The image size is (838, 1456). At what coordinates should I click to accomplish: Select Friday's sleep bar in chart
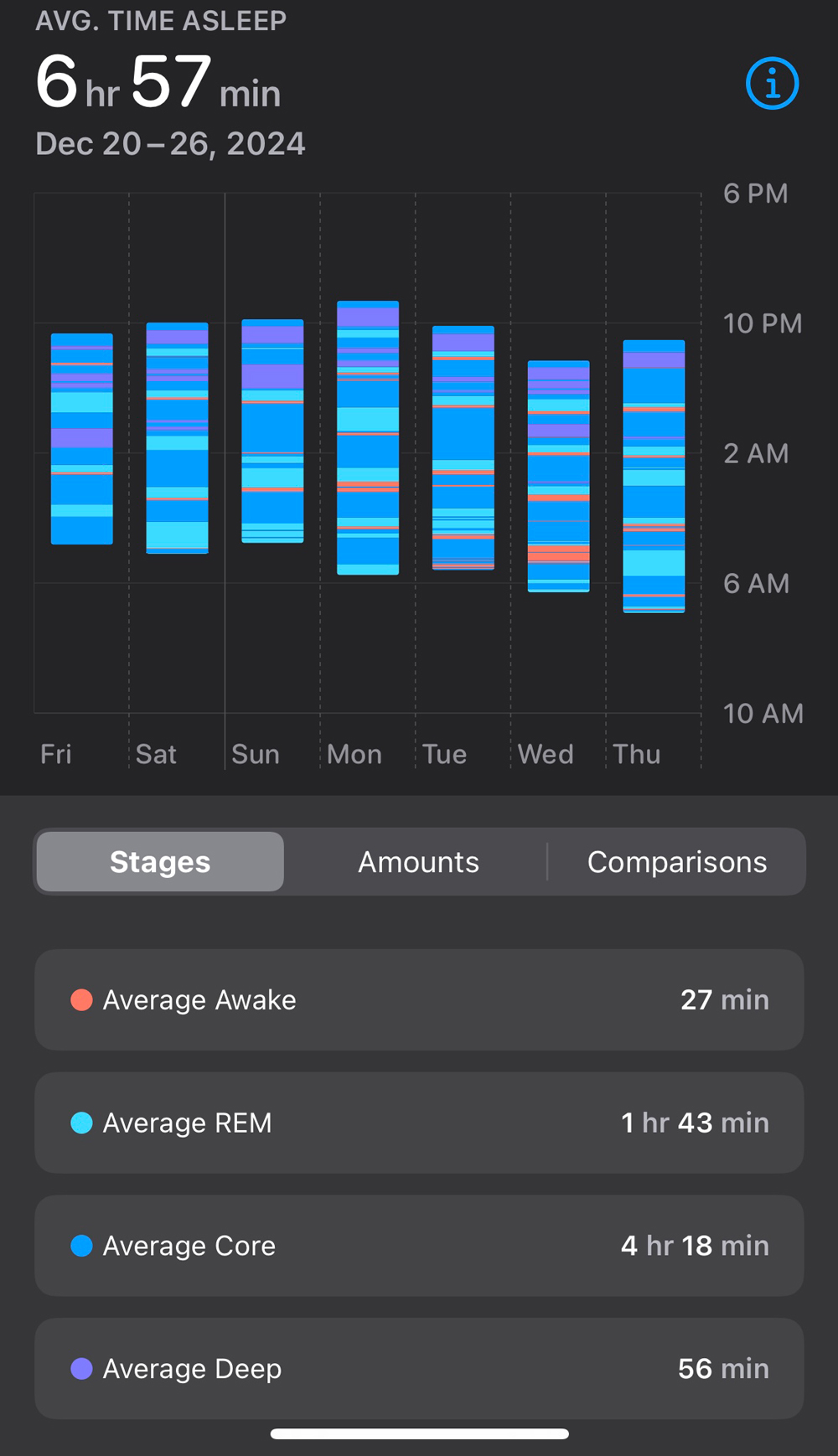[82, 439]
